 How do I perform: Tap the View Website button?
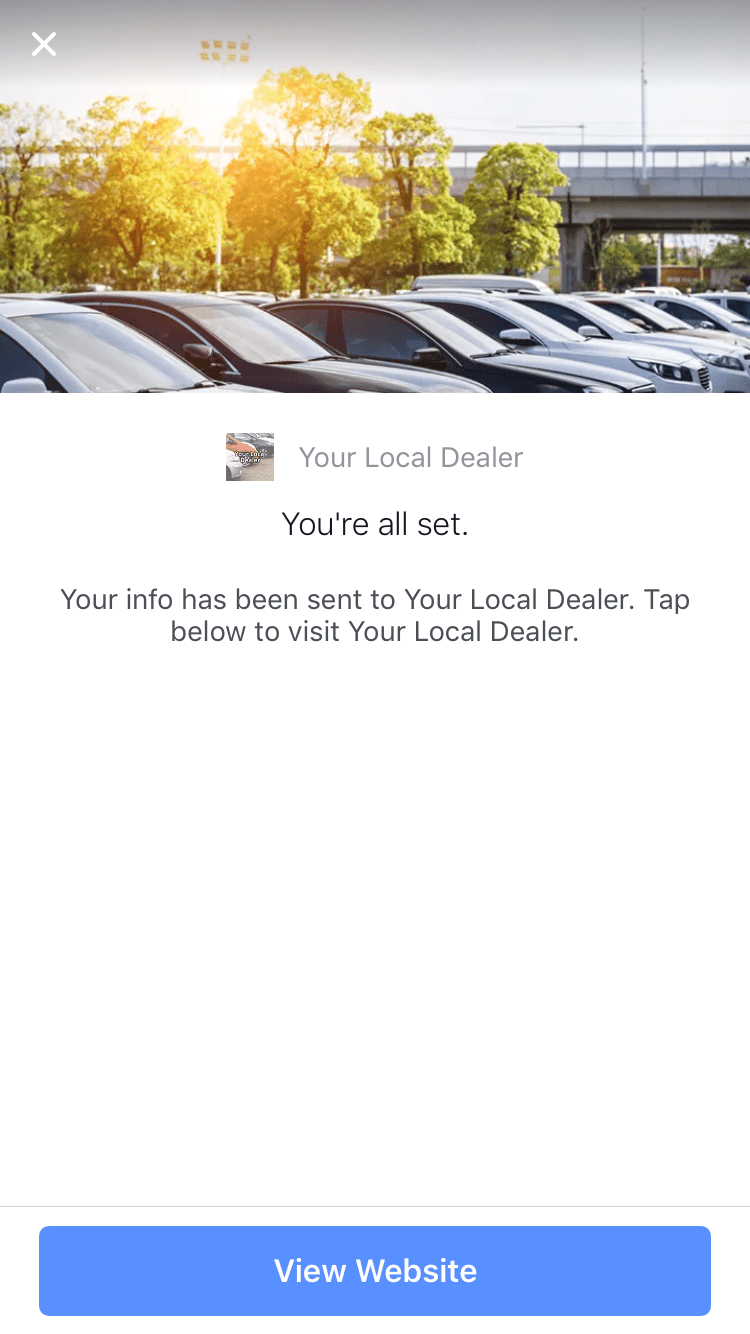click(x=375, y=1270)
